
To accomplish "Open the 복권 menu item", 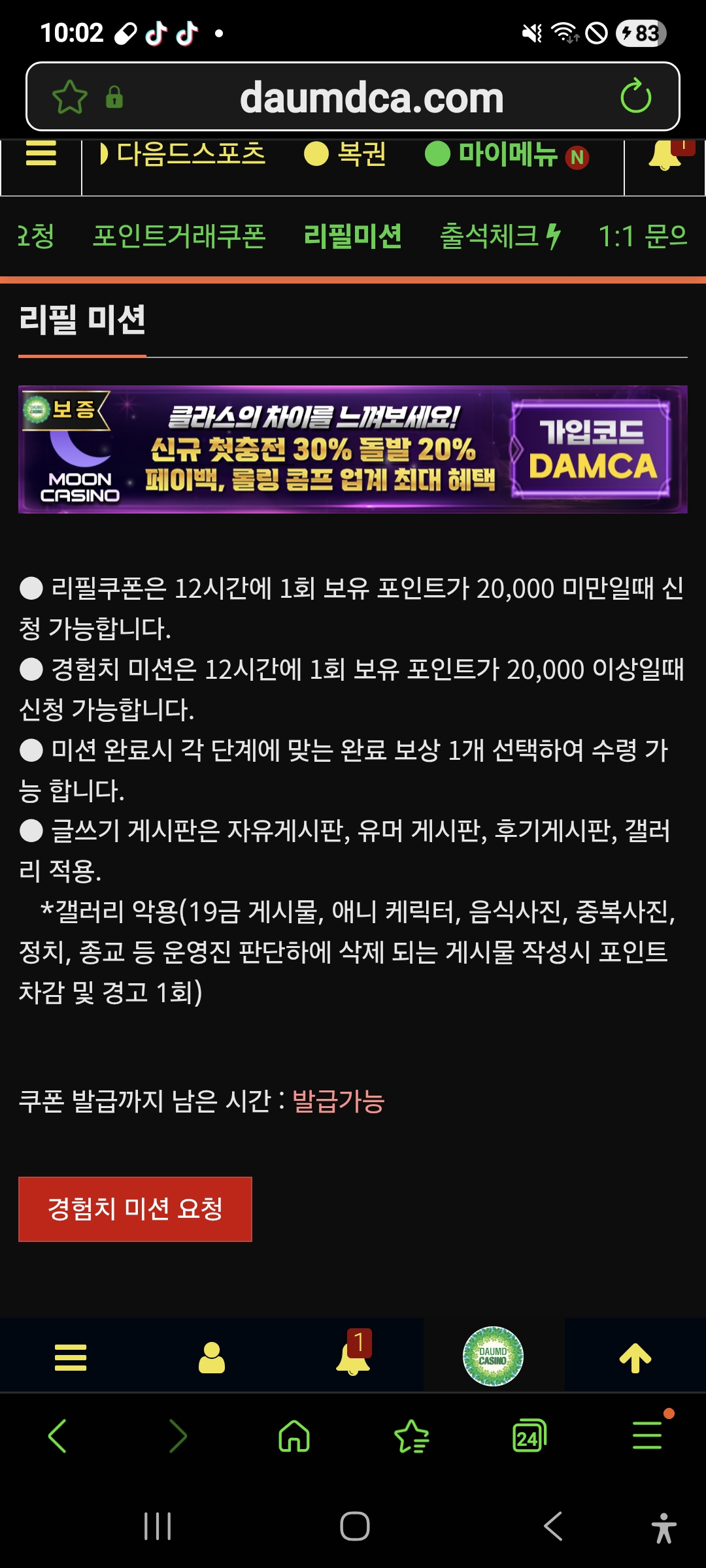I will (346, 155).
